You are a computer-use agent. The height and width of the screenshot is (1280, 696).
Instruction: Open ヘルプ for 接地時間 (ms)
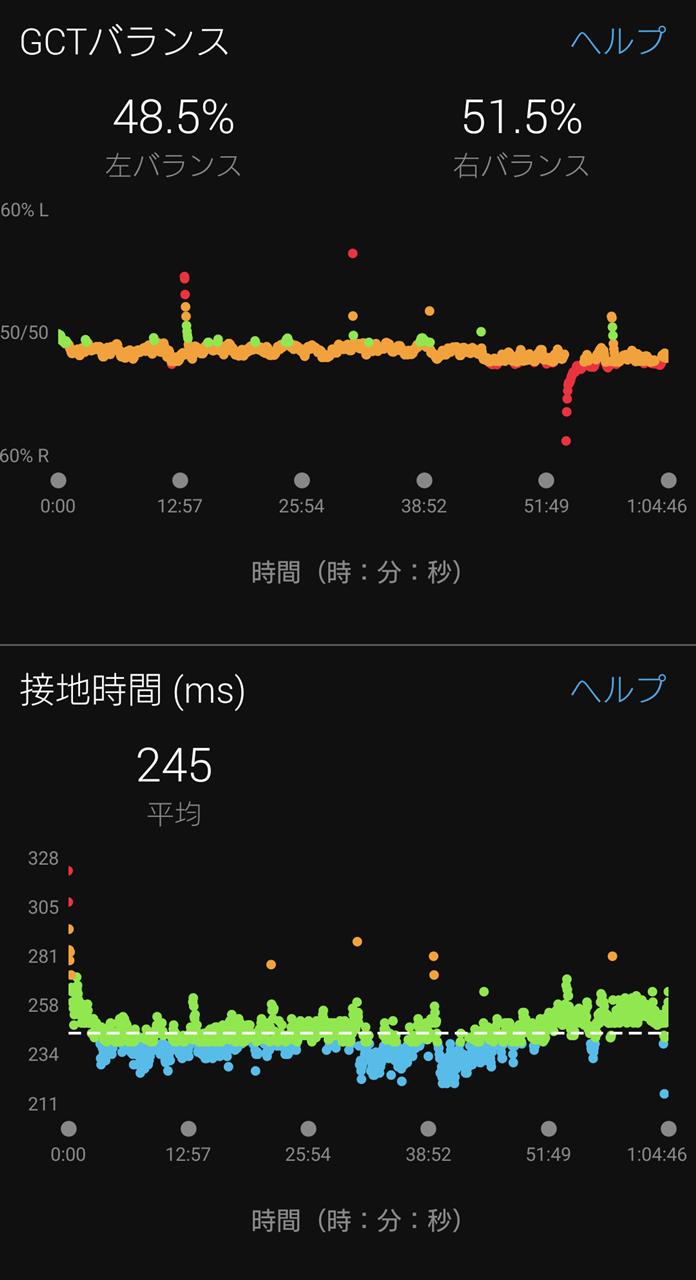coord(618,688)
